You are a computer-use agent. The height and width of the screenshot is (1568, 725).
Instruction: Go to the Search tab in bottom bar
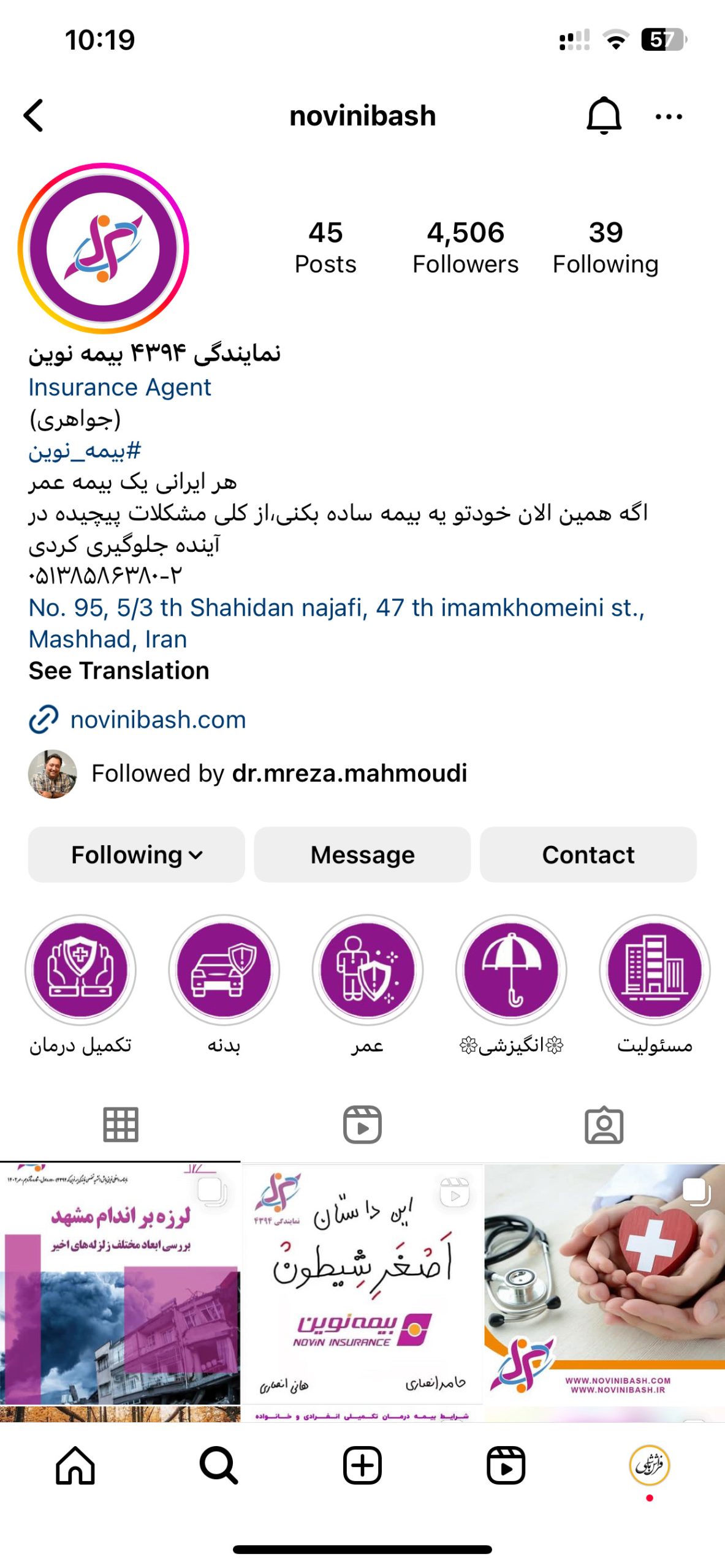[x=219, y=1466]
